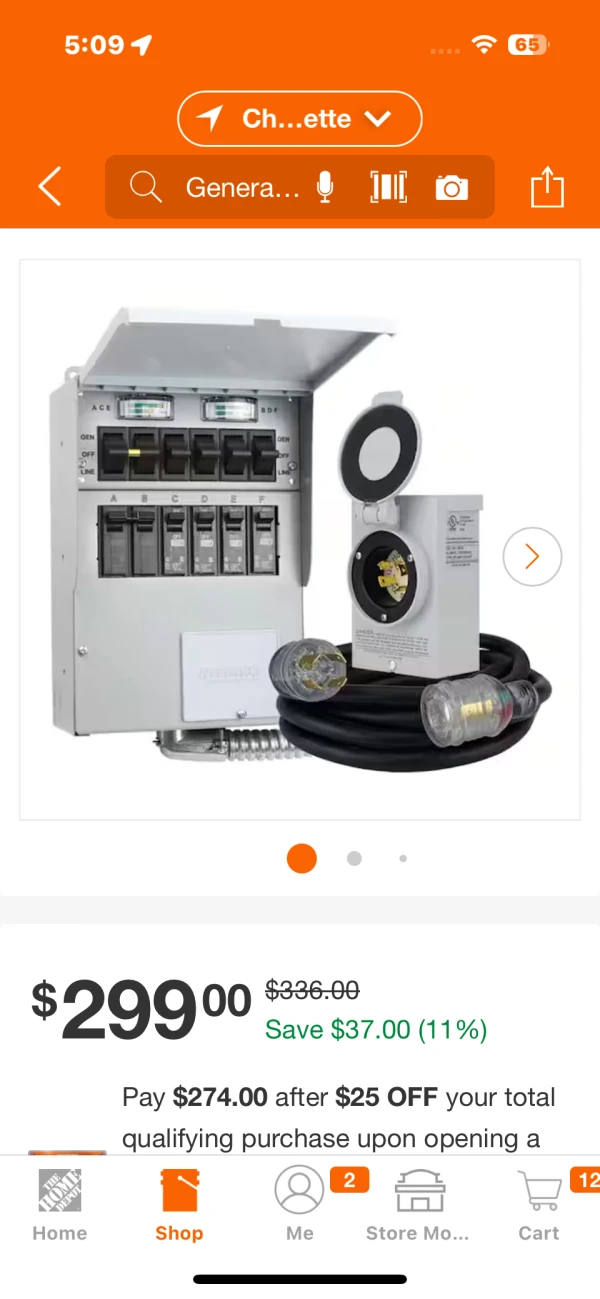Jump to second image dot
Image resolution: width=600 pixels, height=1299 pixels.
(x=354, y=858)
